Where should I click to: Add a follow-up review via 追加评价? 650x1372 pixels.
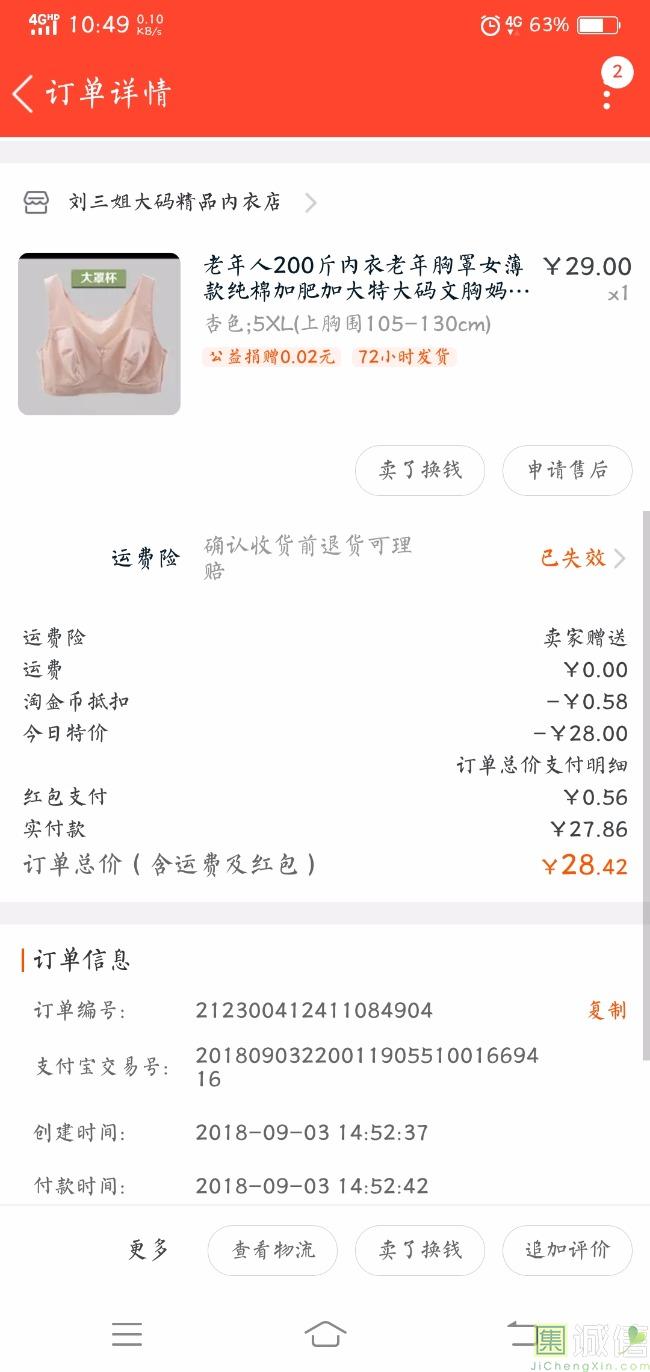click(567, 1250)
